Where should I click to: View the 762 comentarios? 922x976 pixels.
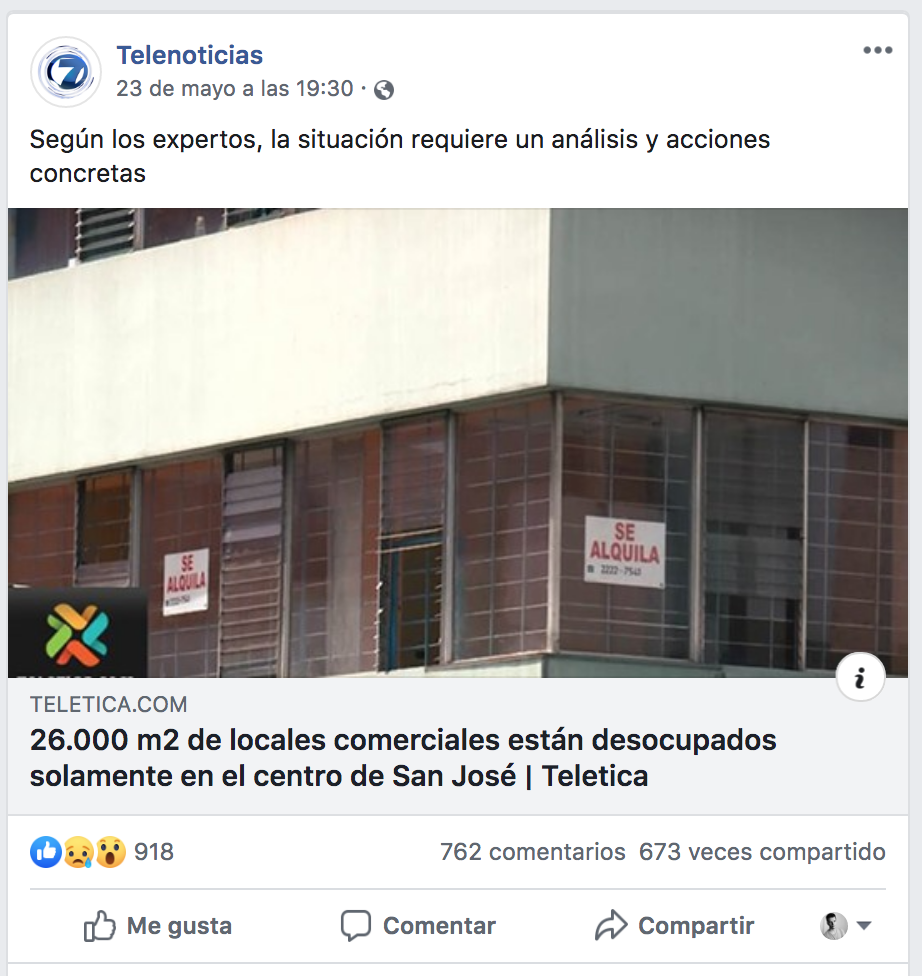532,852
